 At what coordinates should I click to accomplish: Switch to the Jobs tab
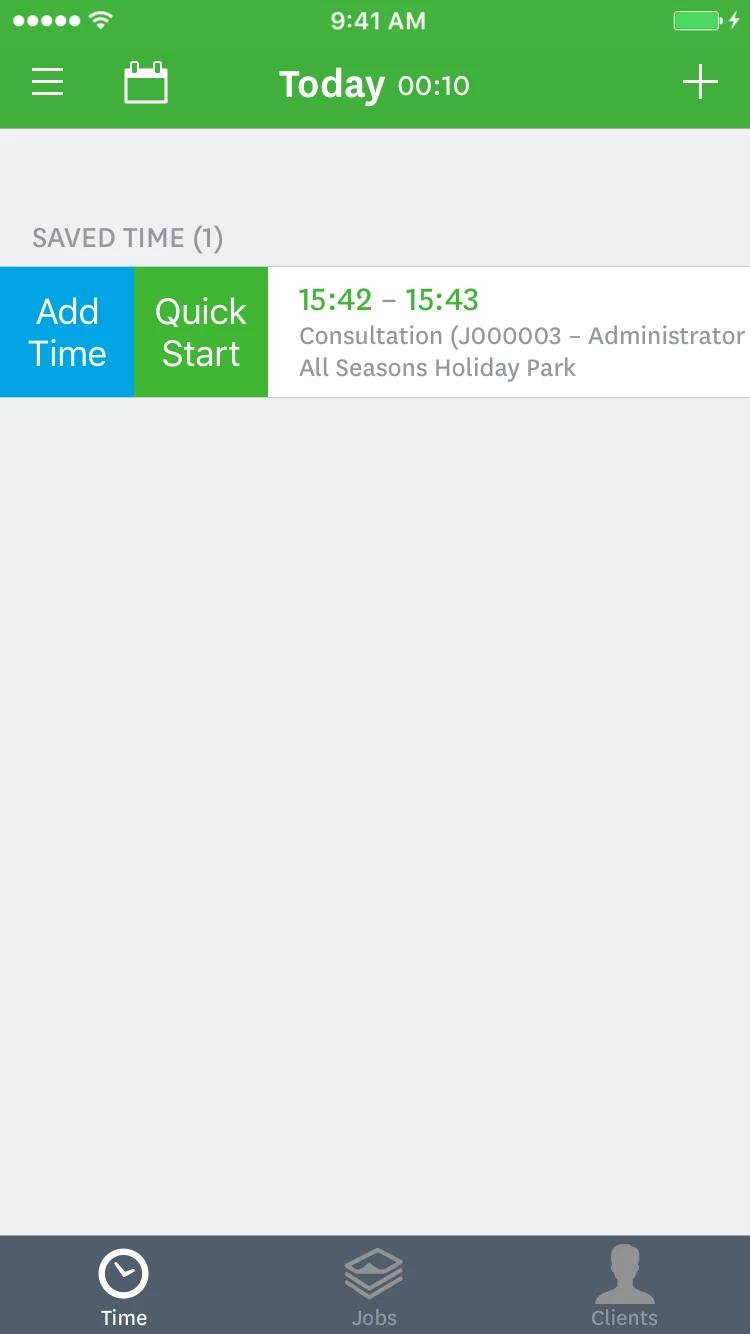tap(374, 1285)
